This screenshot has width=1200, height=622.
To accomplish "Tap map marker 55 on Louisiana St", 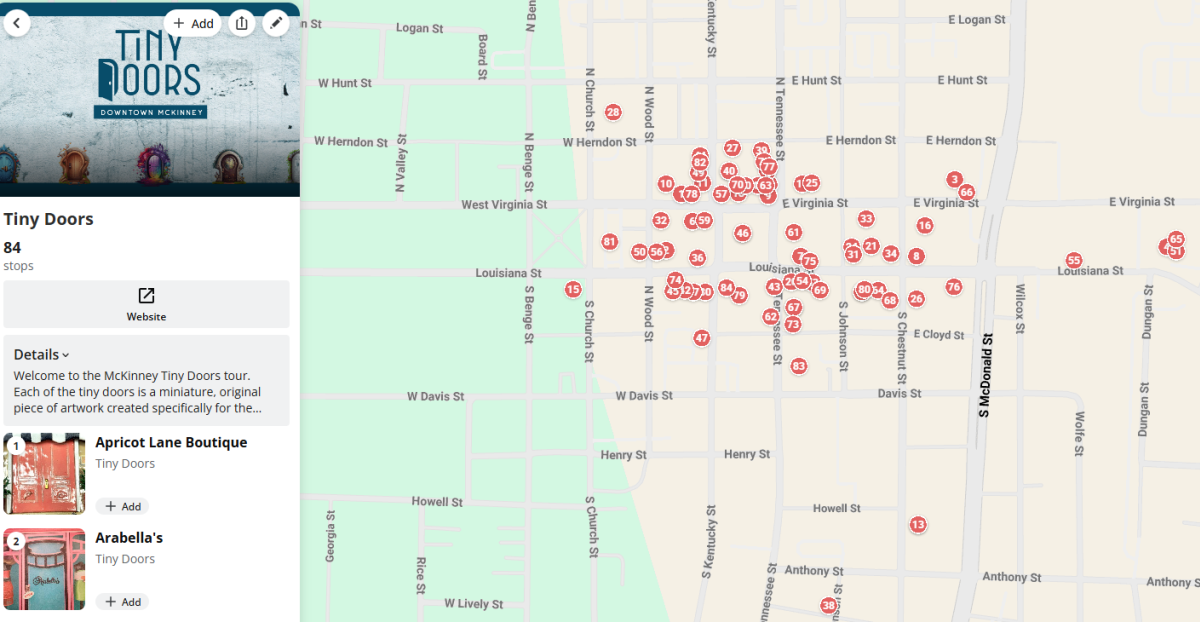I will click(1074, 260).
